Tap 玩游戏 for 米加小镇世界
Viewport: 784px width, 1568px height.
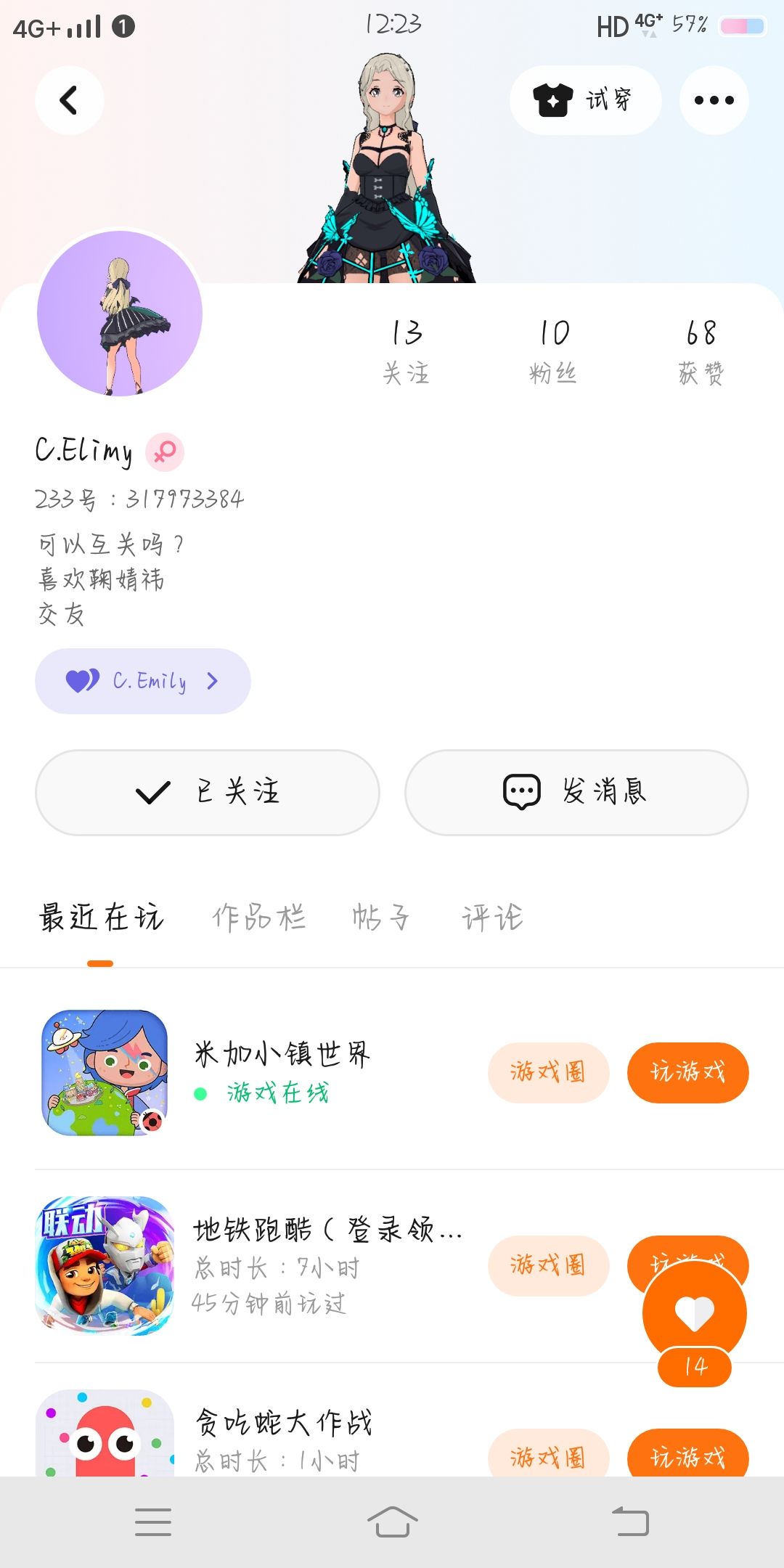pos(687,1072)
